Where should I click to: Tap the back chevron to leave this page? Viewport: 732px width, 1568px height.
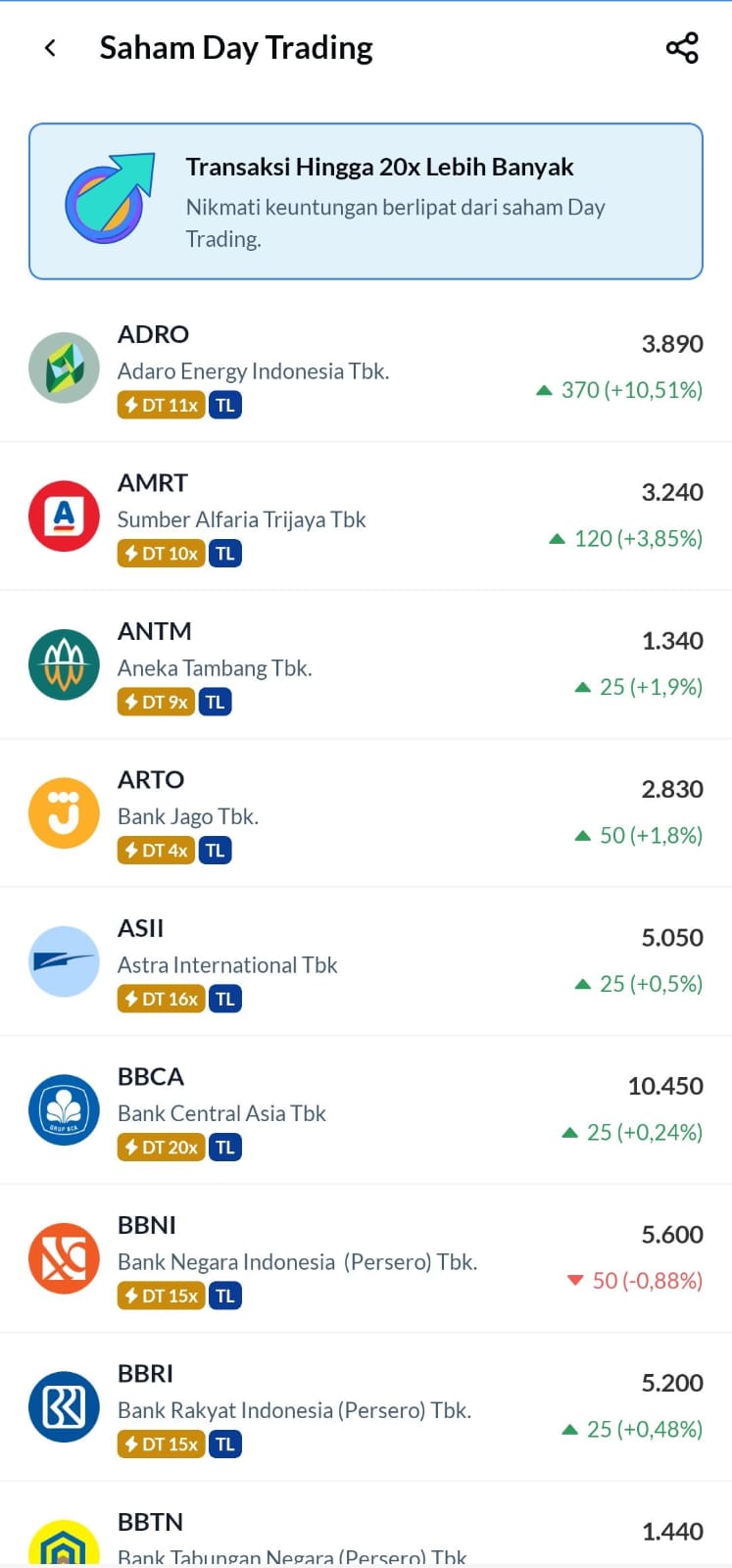[49, 47]
